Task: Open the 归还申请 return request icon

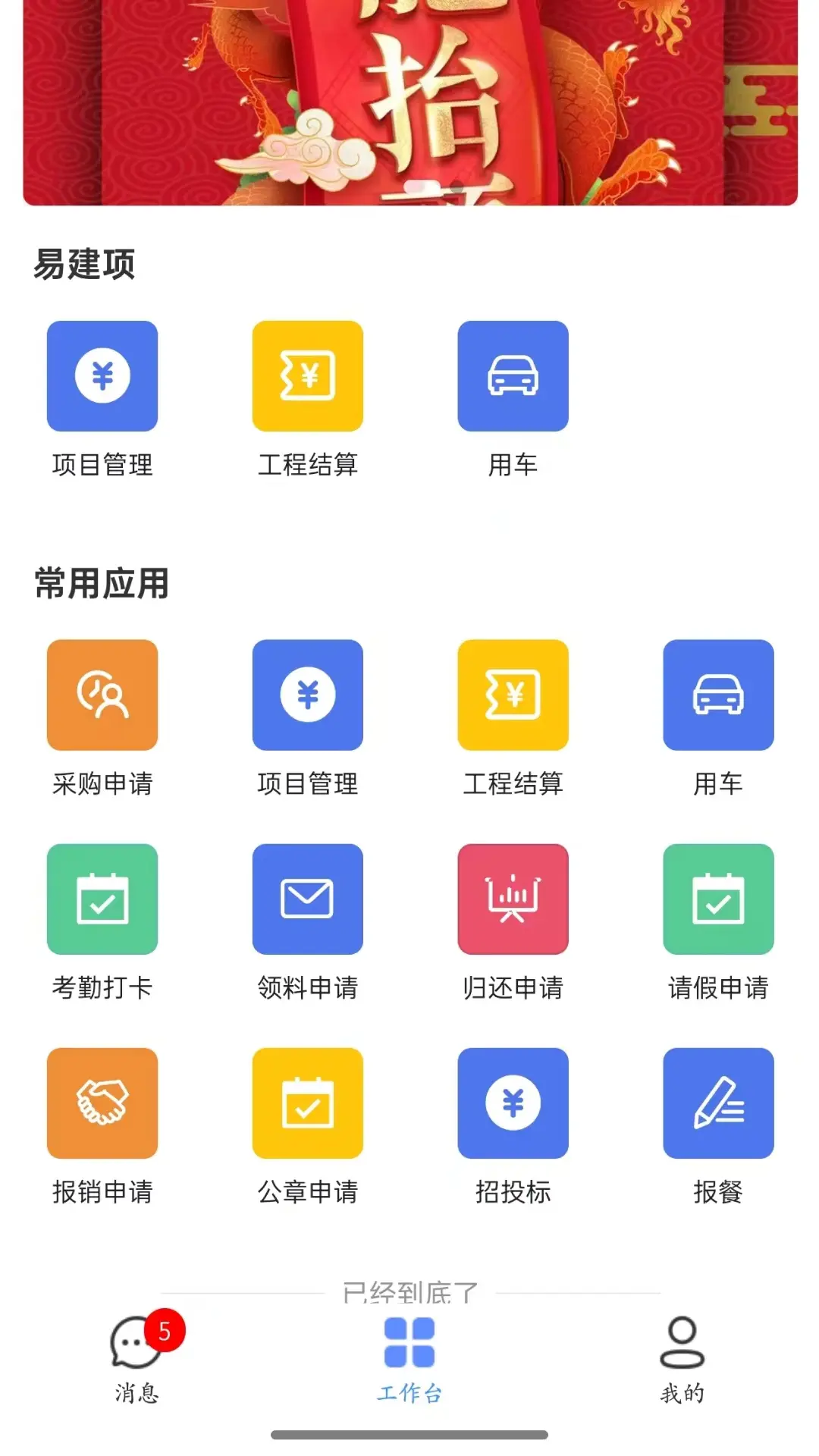Action: tap(513, 899)
